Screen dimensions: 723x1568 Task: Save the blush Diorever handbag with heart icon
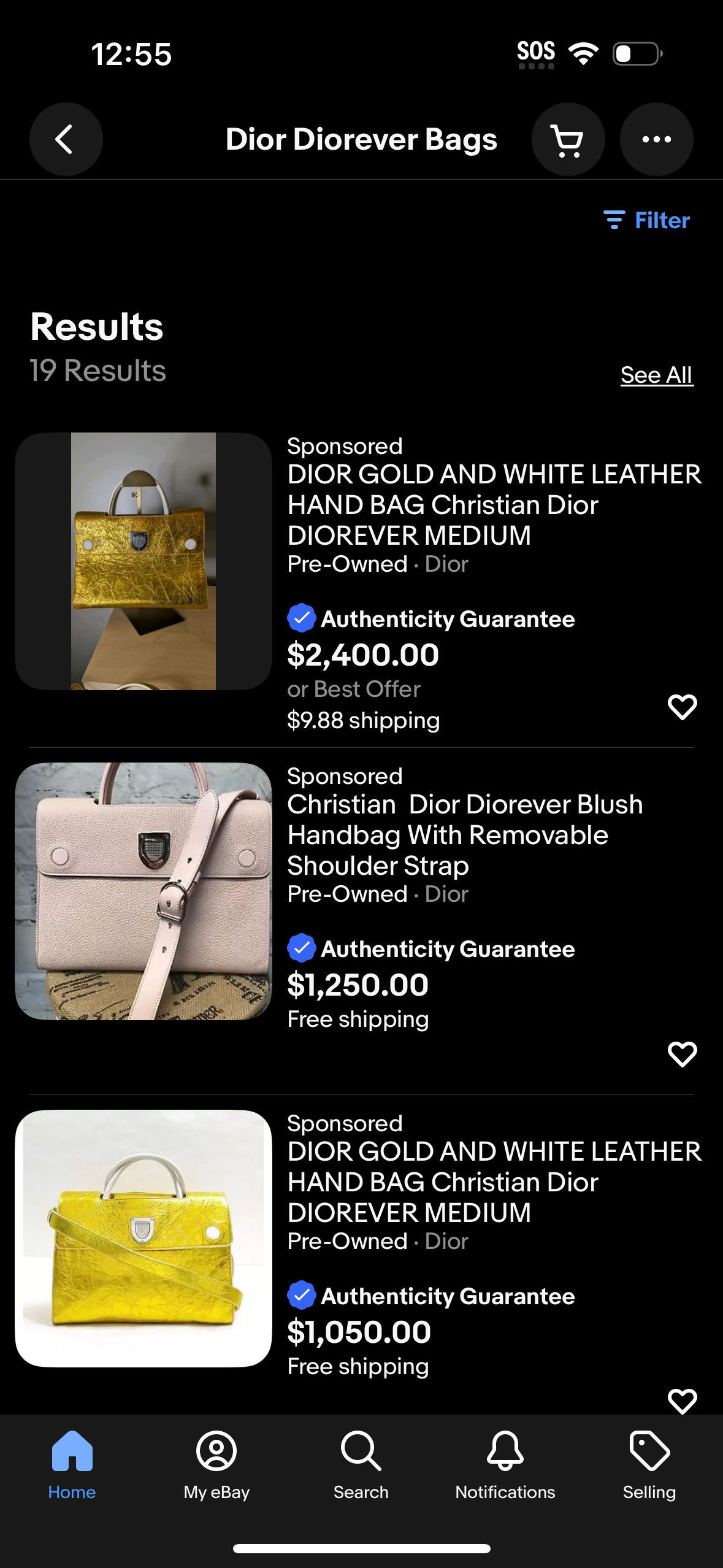[x=682, y=1054]
